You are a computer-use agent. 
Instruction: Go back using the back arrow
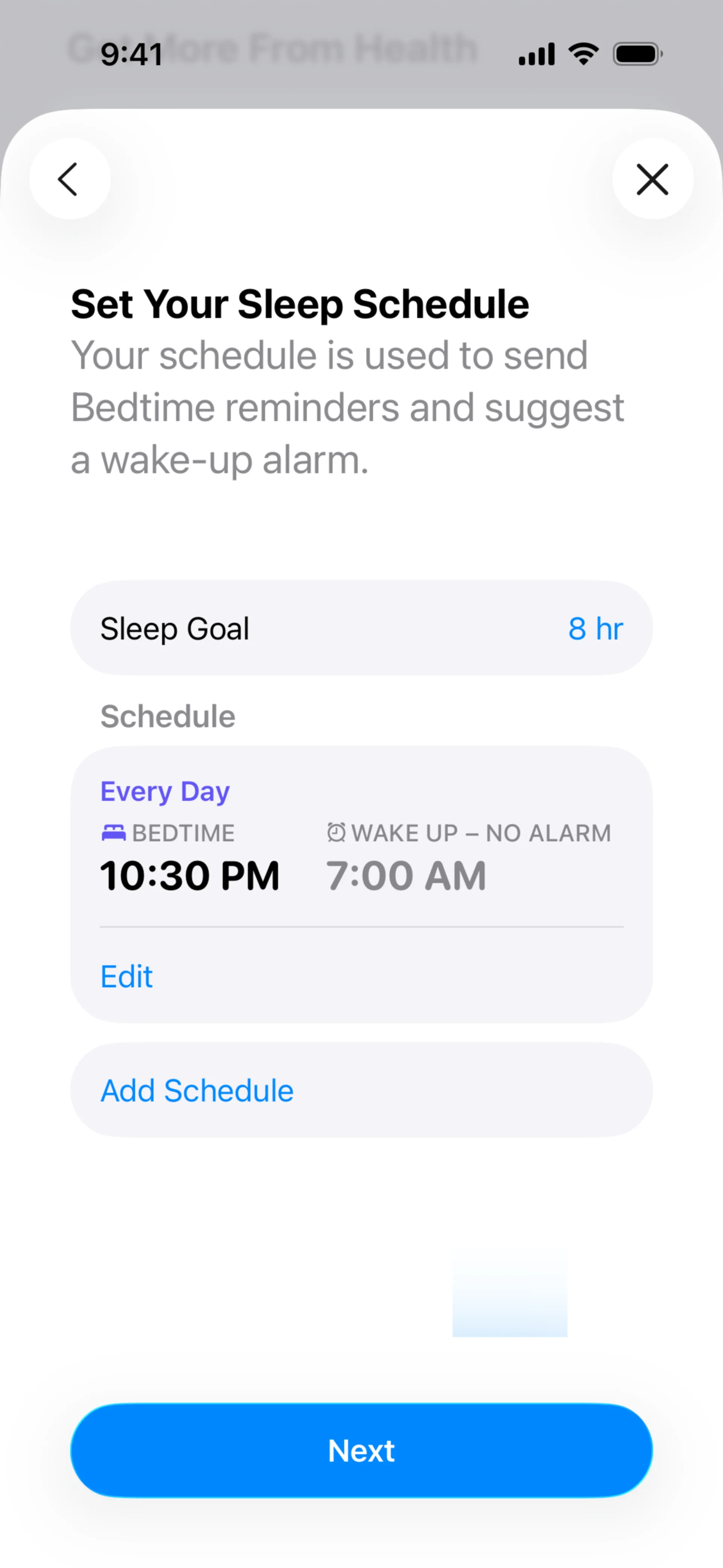(69, 179)
